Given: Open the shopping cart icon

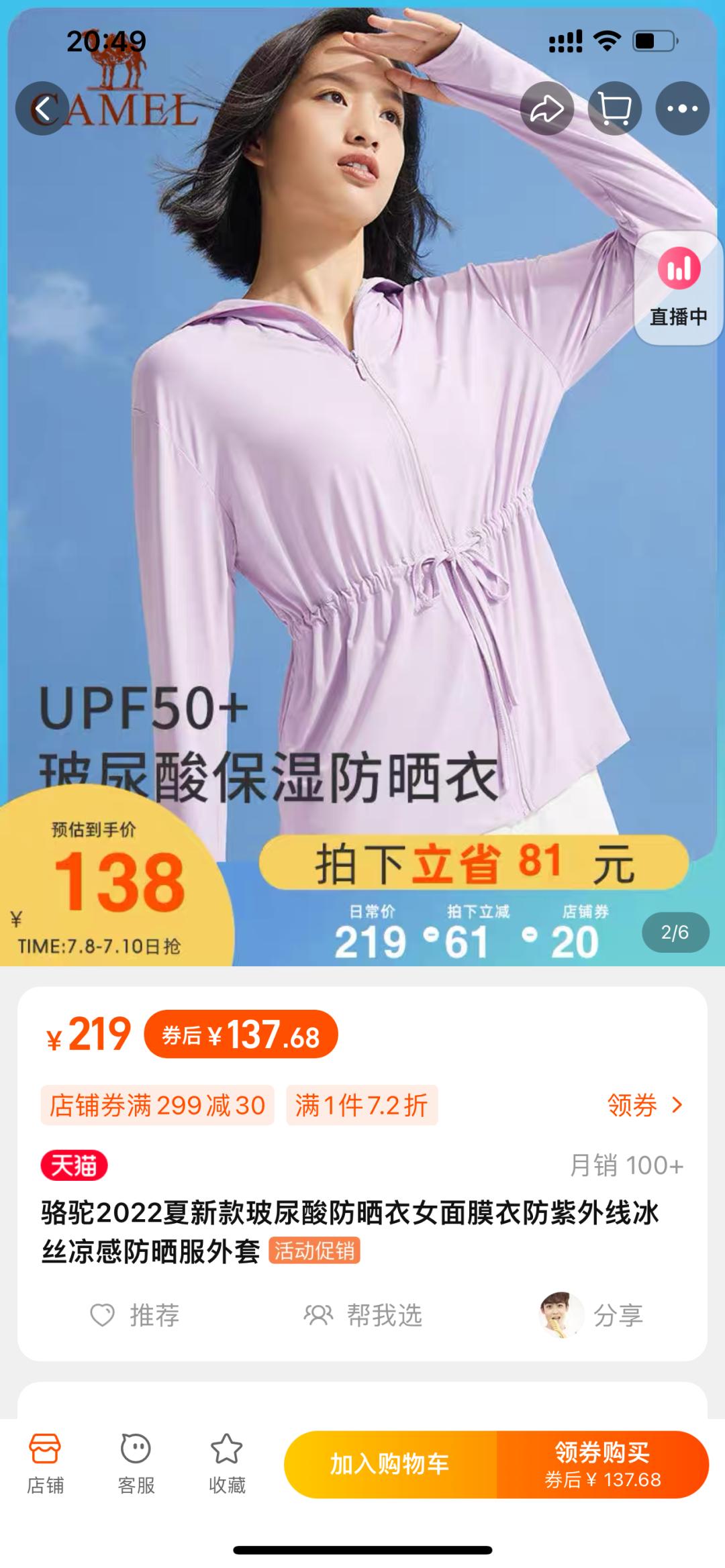Looking at the screenshot, I should [x=615, y=109].
